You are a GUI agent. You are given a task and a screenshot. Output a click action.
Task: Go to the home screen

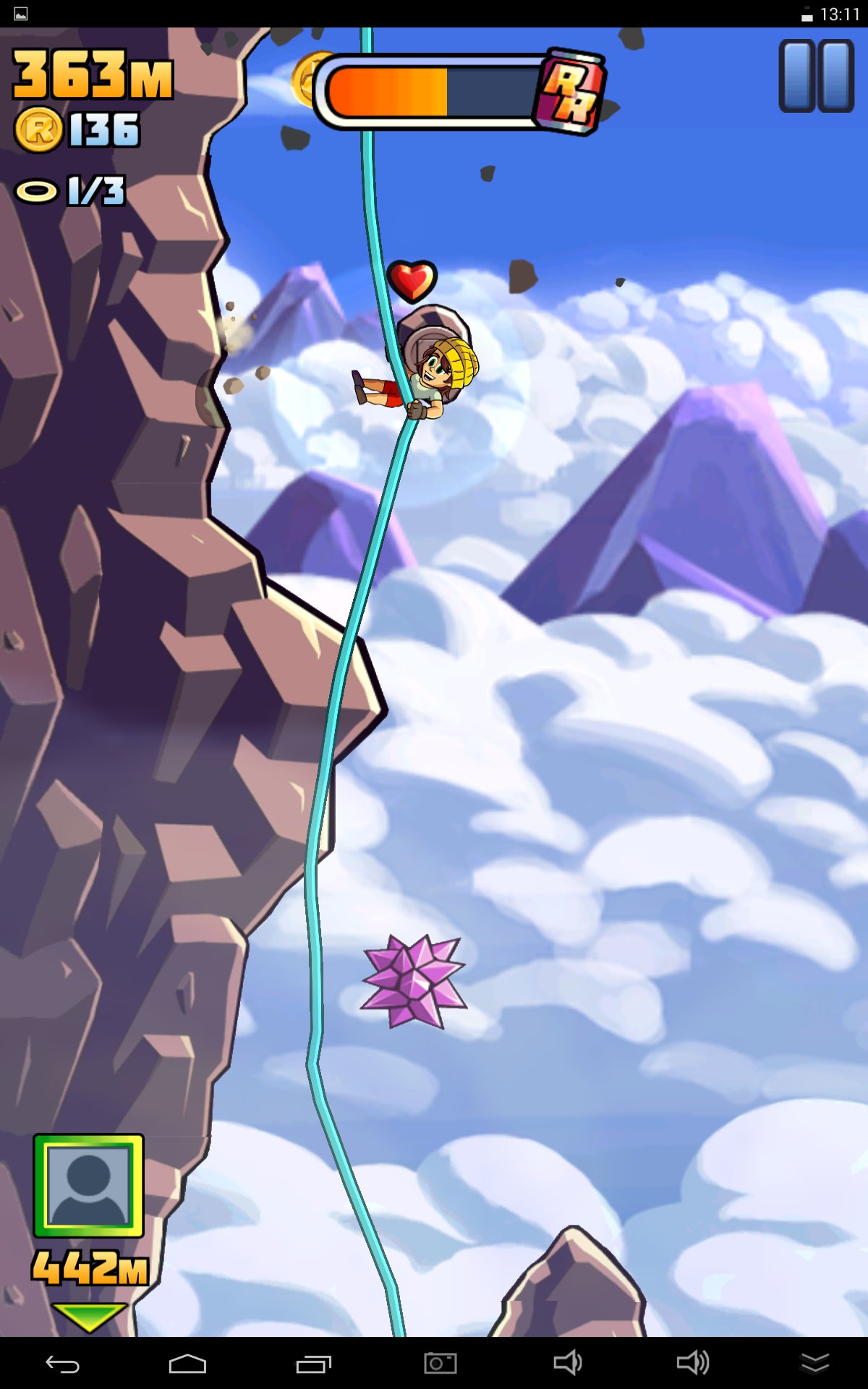tap(187, 1364)
